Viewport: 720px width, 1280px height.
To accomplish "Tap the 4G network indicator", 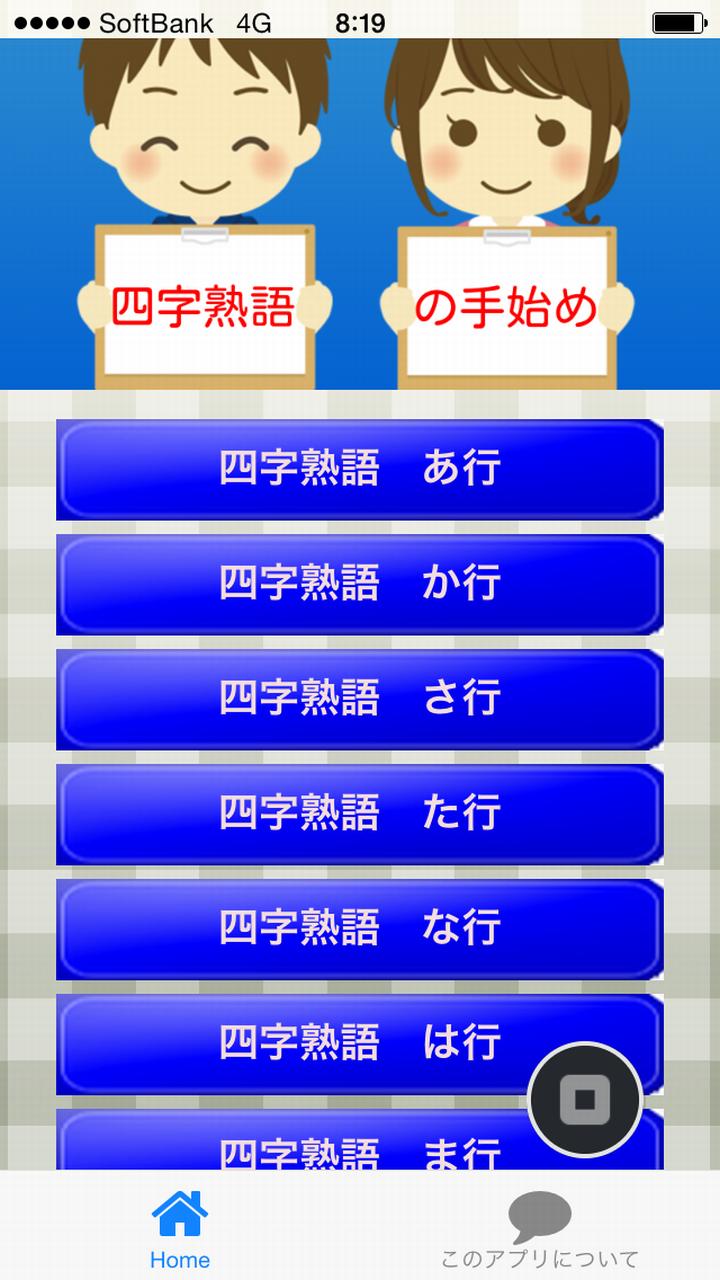I will [x=250, y=17].
